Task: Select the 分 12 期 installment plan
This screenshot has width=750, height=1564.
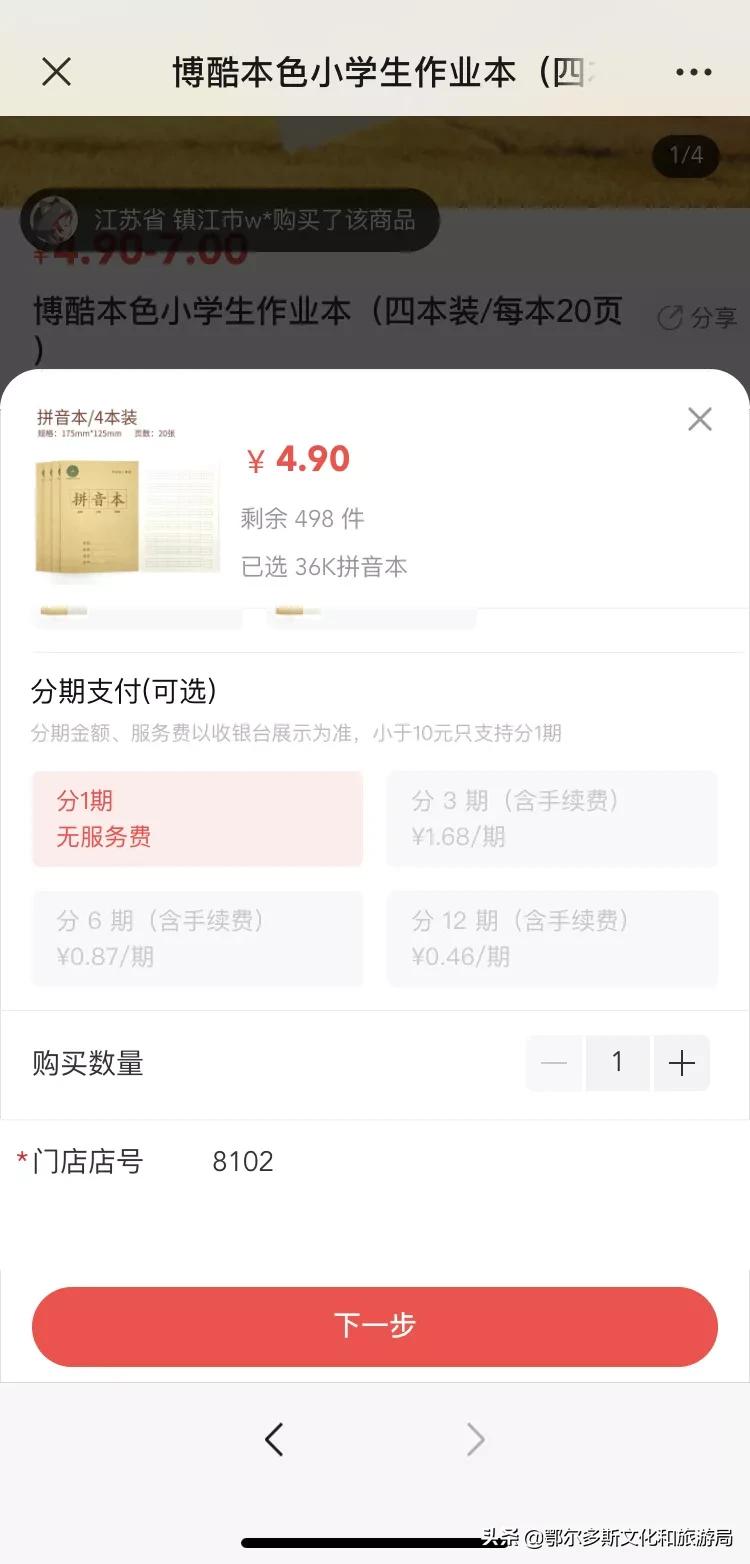Action: pos(552,938)
